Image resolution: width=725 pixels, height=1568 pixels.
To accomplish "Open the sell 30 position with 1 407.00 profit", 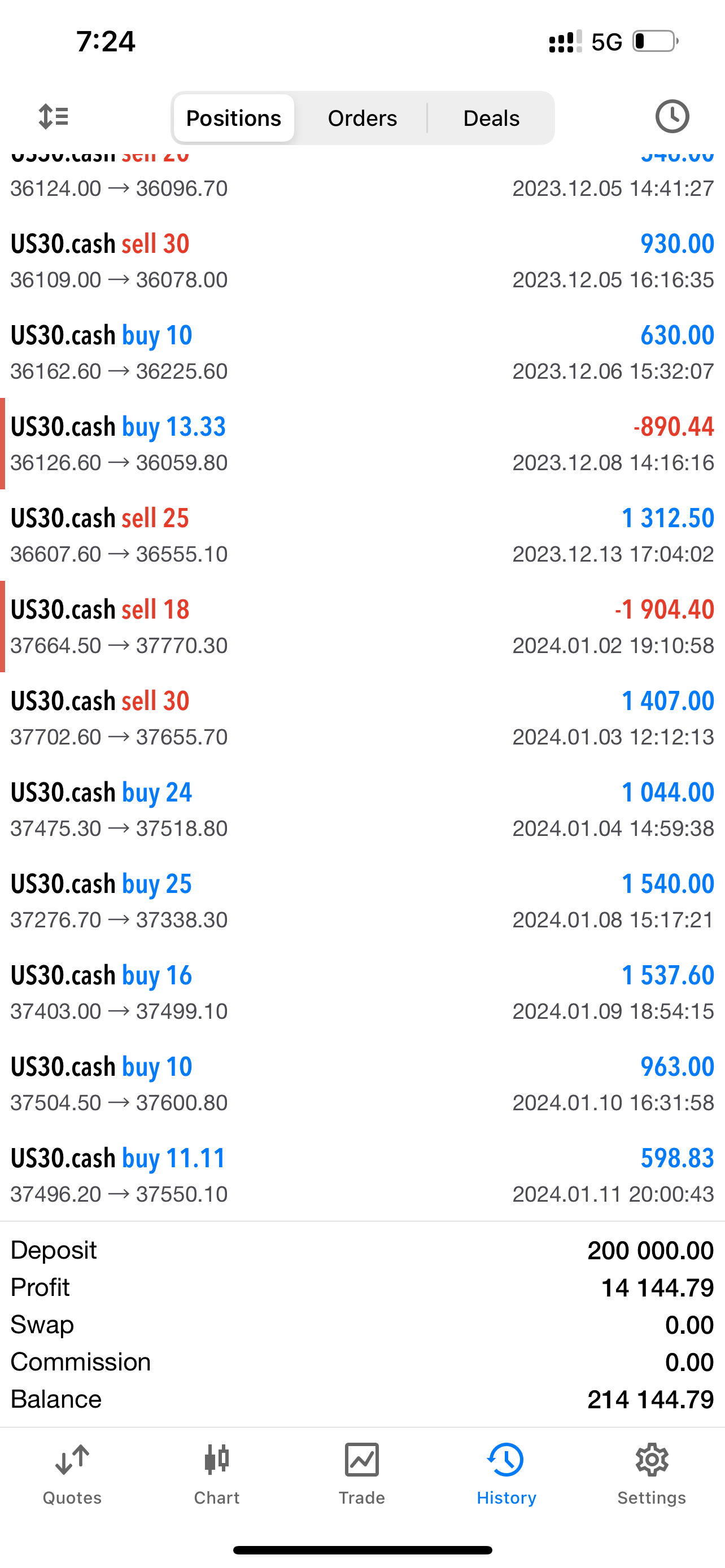I will [362, 719].
